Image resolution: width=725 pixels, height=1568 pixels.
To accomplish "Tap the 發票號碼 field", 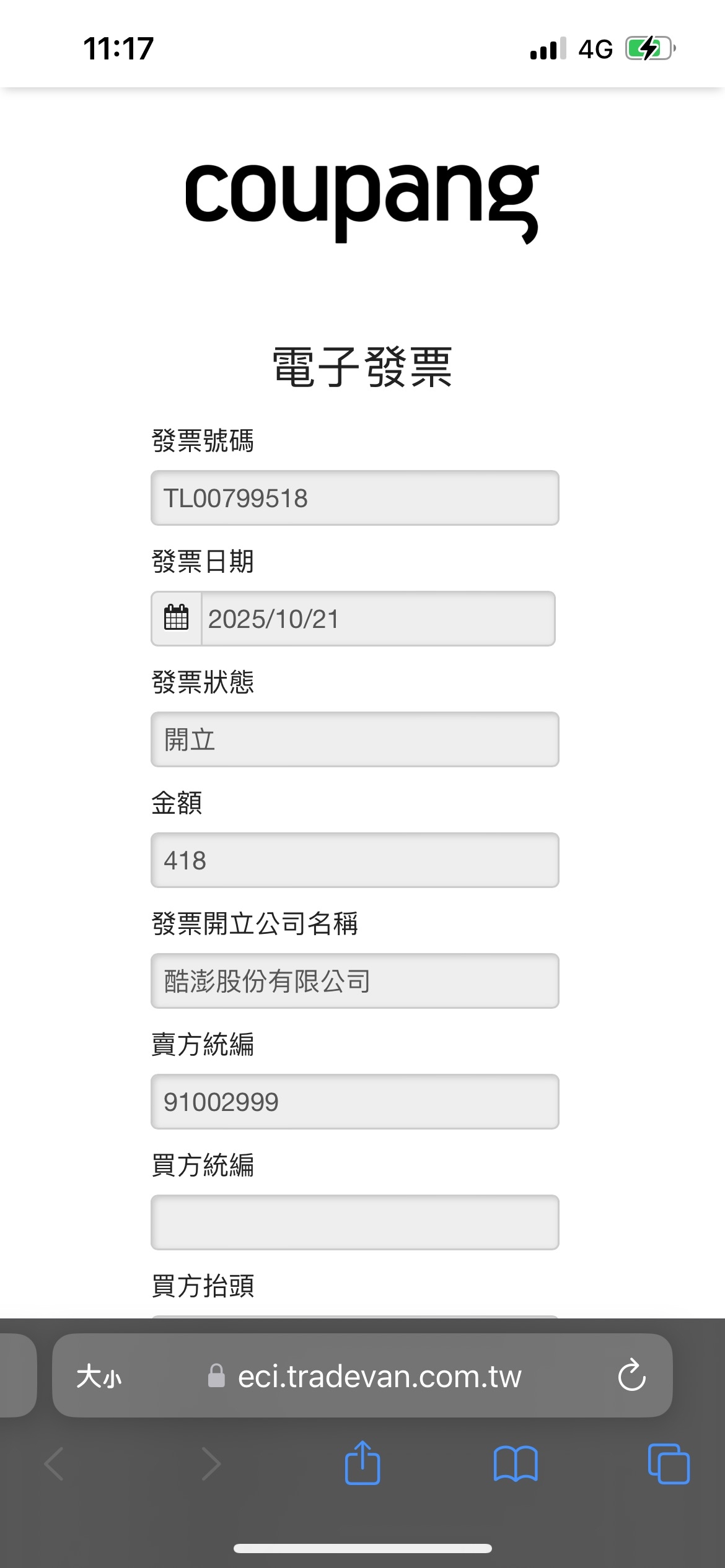I will coord(354,498).
